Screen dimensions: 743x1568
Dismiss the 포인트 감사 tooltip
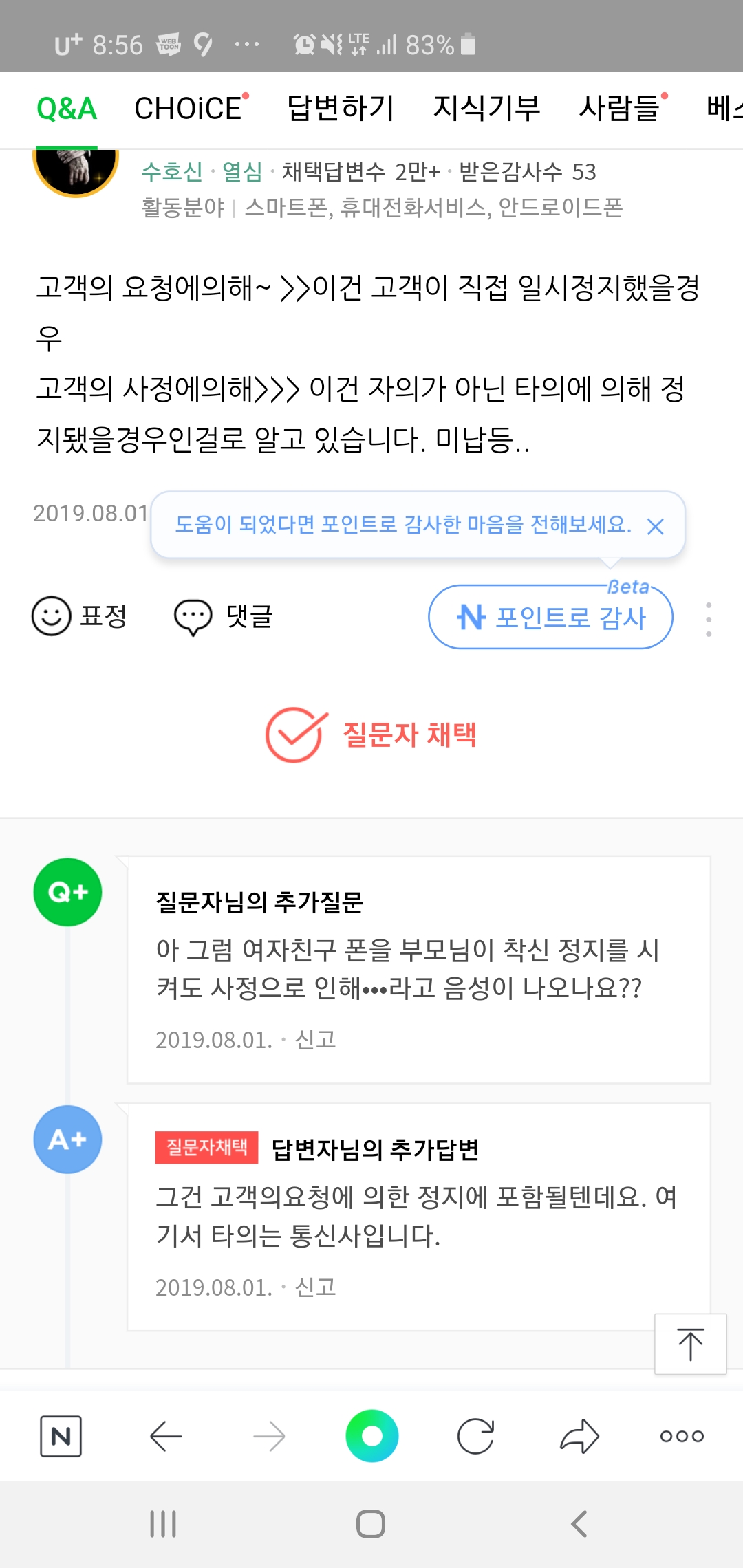pos(656,527)
